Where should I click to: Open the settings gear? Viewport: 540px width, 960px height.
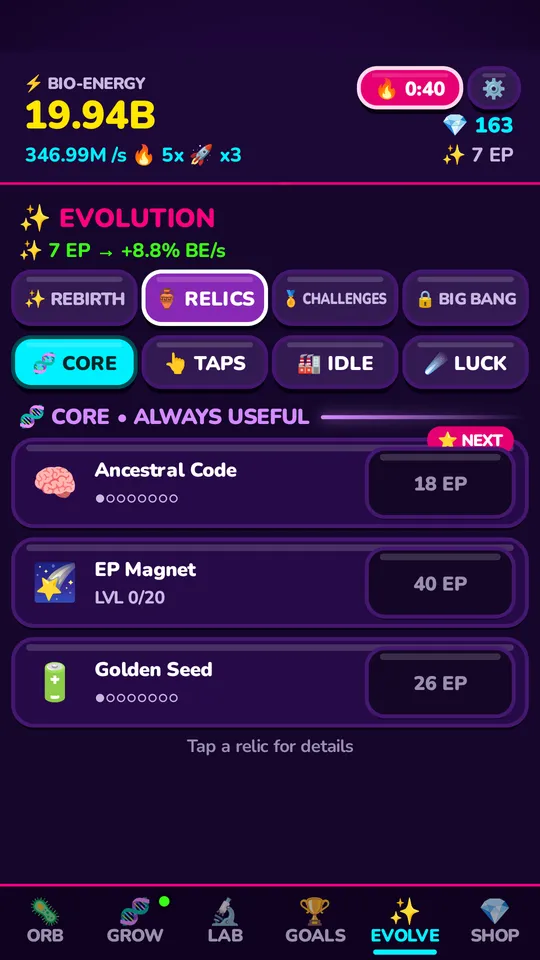coord(493,88)
